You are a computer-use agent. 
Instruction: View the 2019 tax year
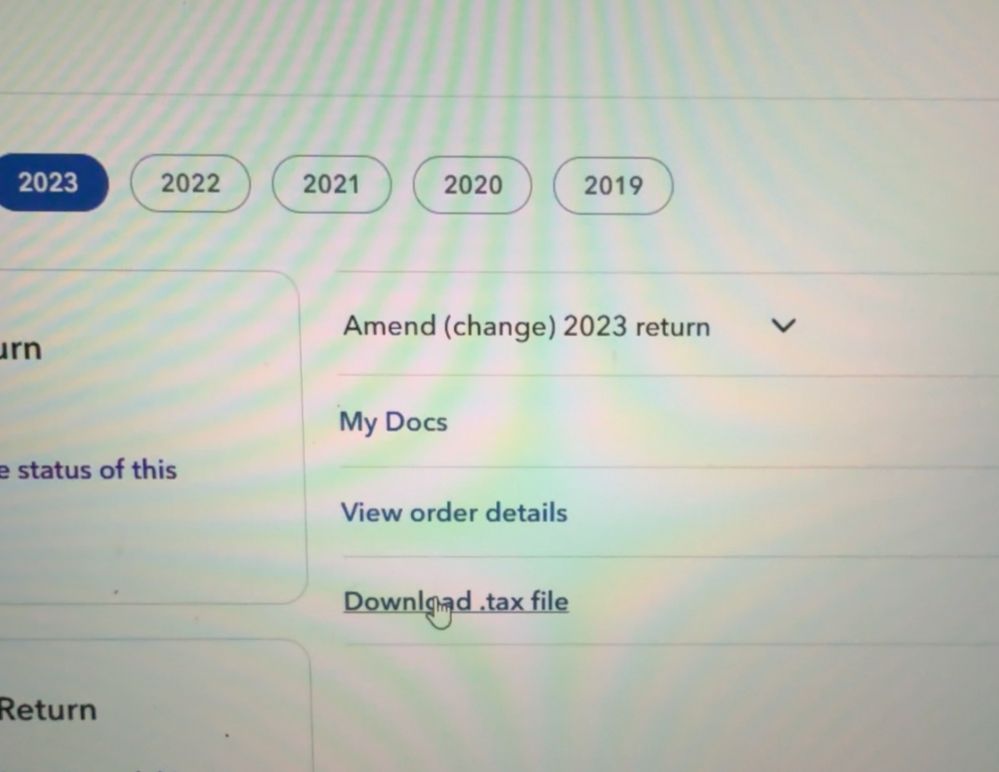coord(613,186)
